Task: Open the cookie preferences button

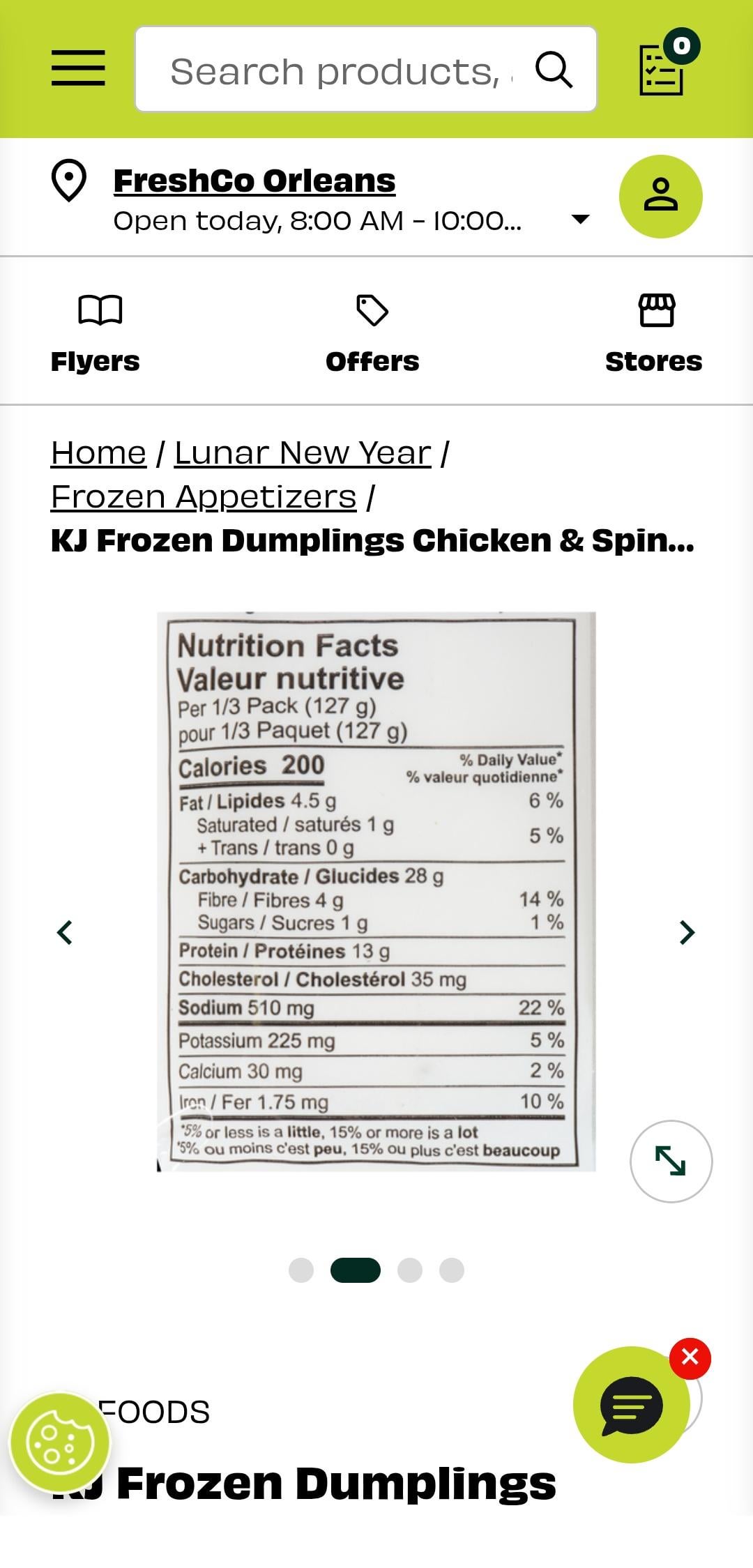Action: point(60,1442)
